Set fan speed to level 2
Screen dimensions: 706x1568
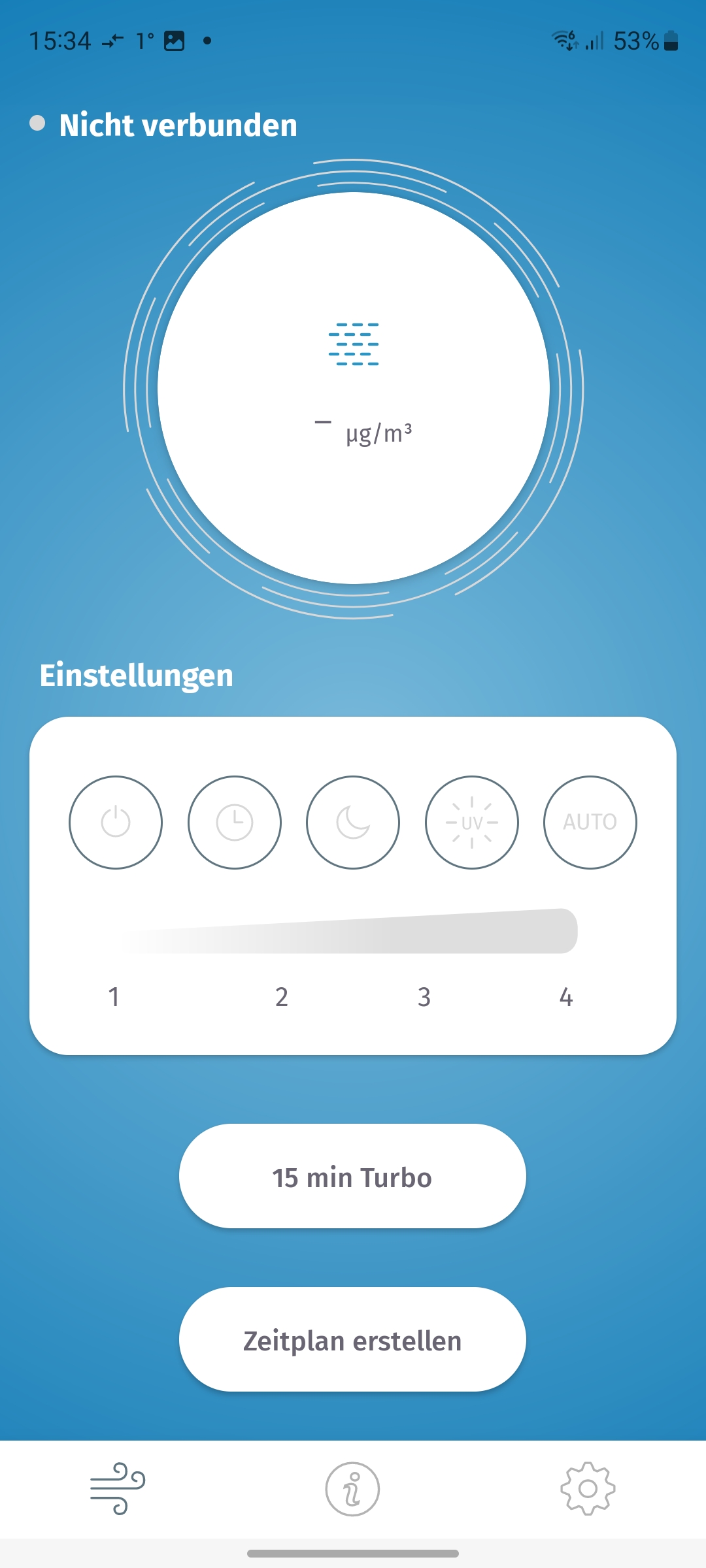pos(282,997)
